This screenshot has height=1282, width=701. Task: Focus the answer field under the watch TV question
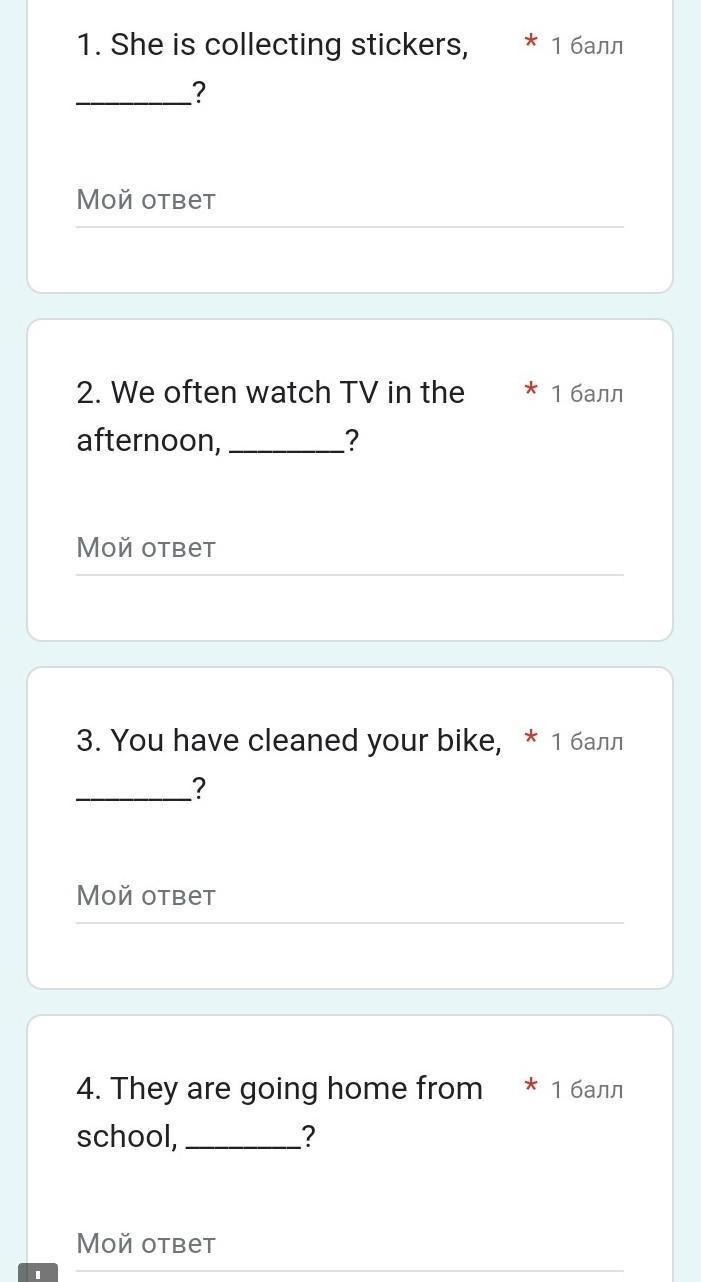[349, 548]
